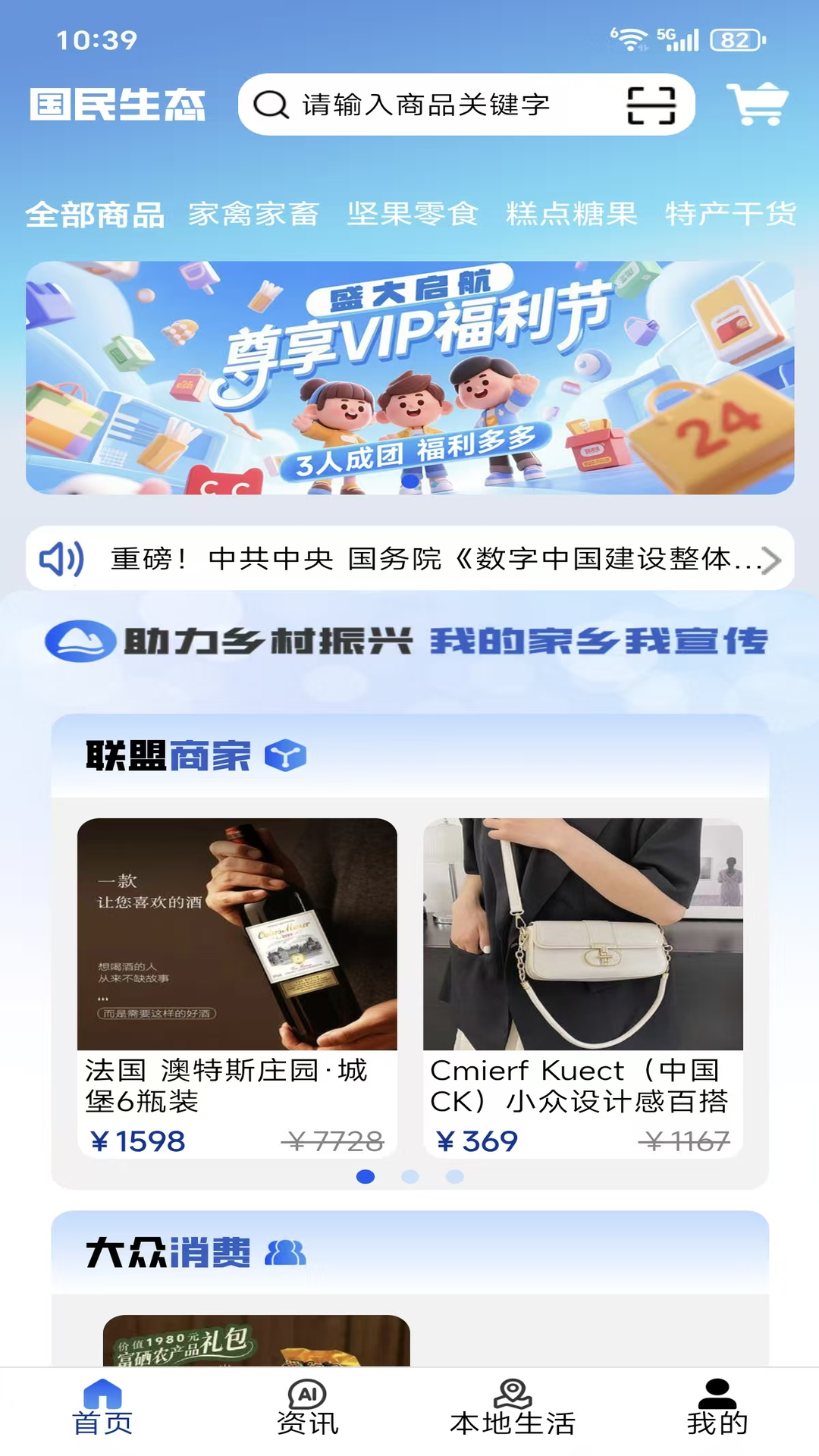Open the shopping cart
This screenshot has height=1456, width=819.
(758, 104)
